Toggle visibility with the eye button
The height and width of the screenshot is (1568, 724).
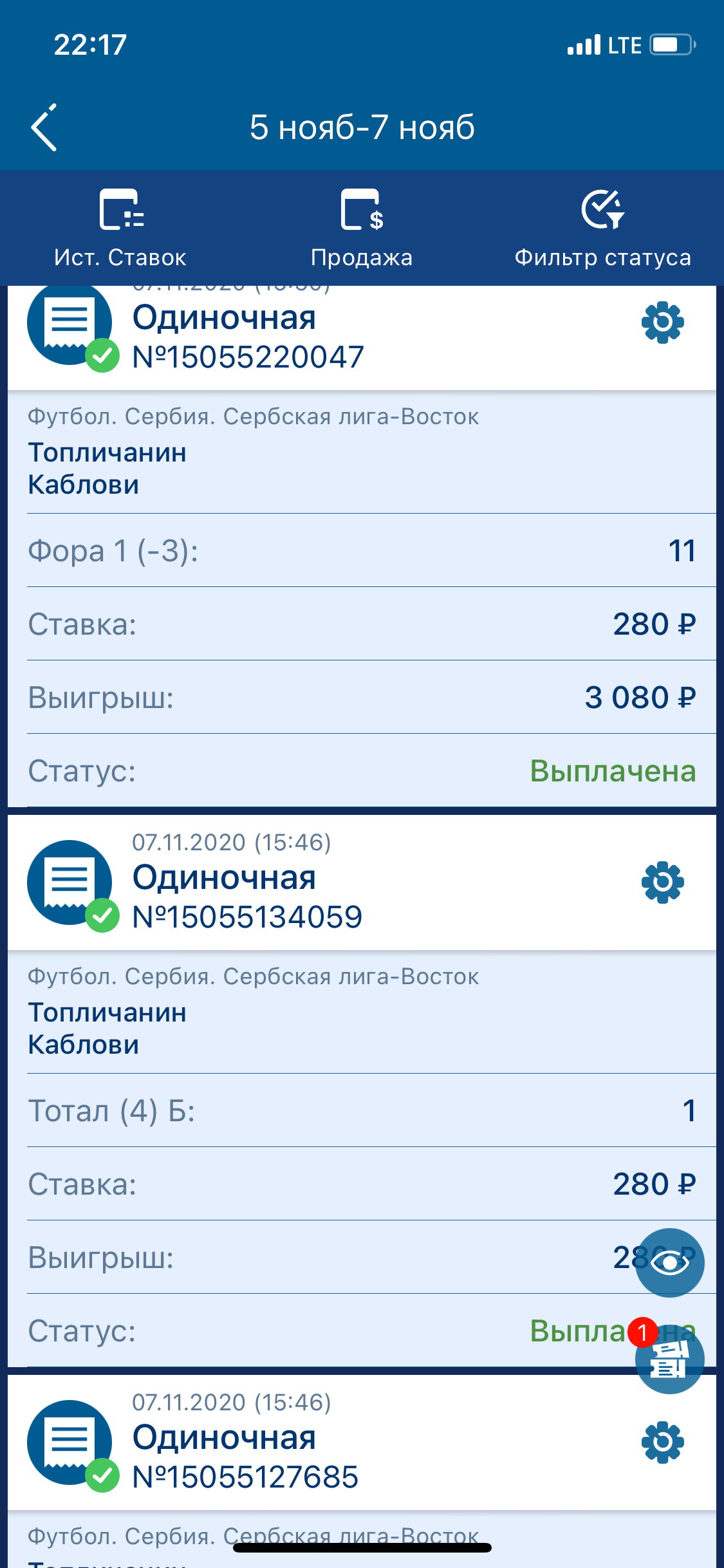click(x=669, y=1262)
